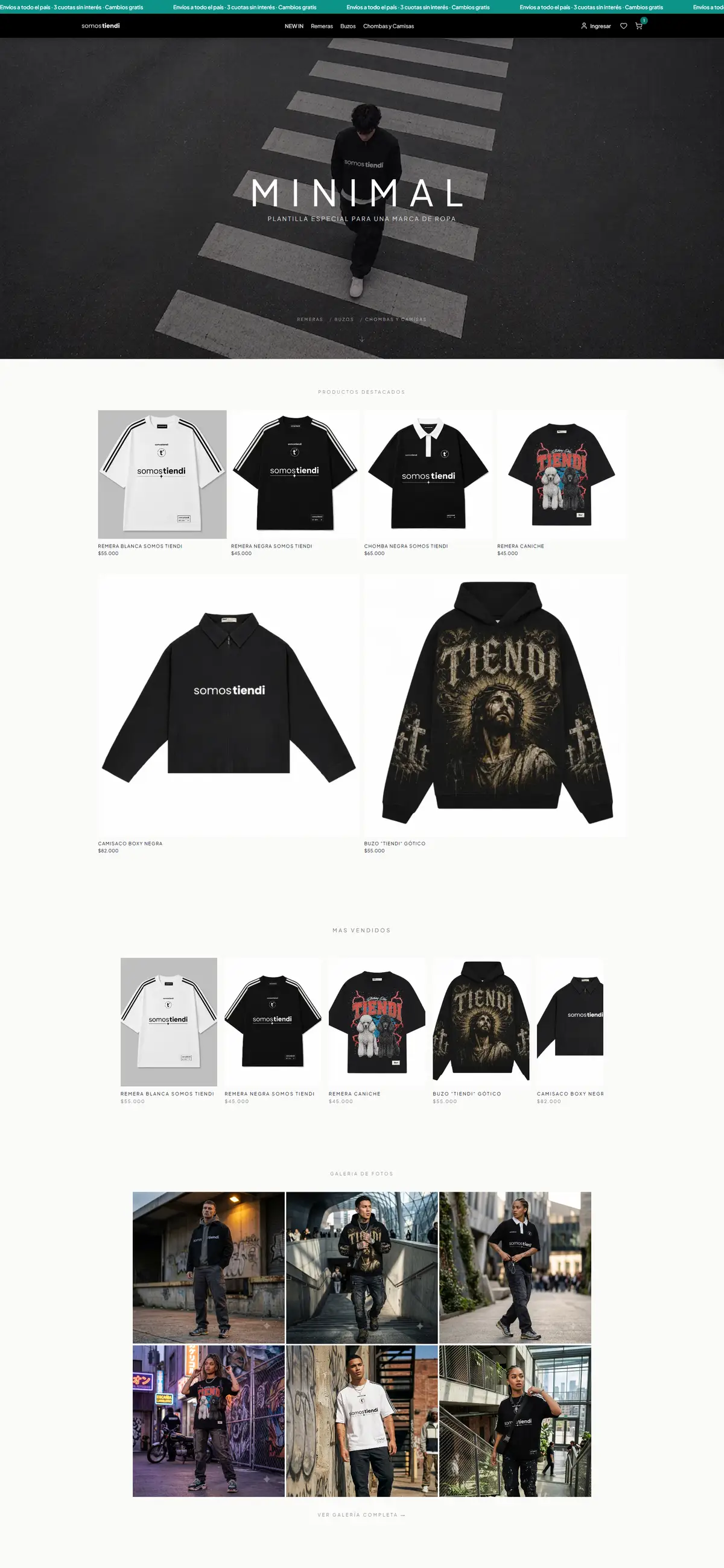Tap the hero down arrow
The image size is (724, 1568).
pyautogui.click(x=361, y=339)
